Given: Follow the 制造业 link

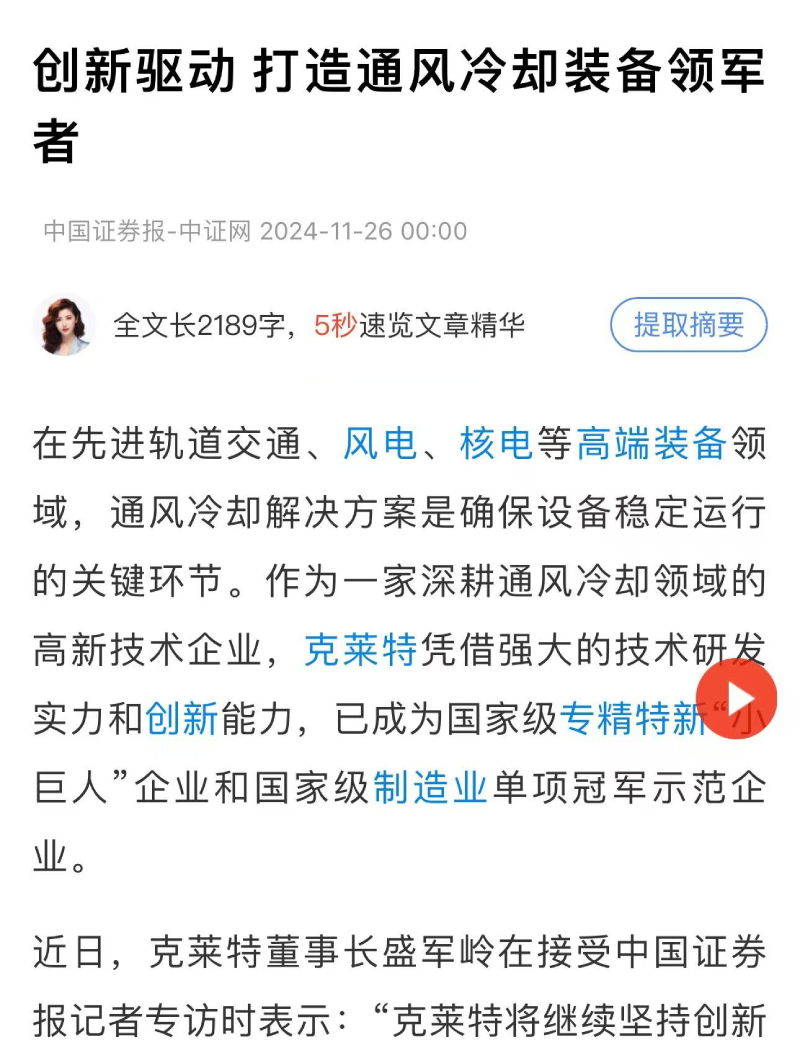Looking at the screenshot, I should tap(430, 788).
